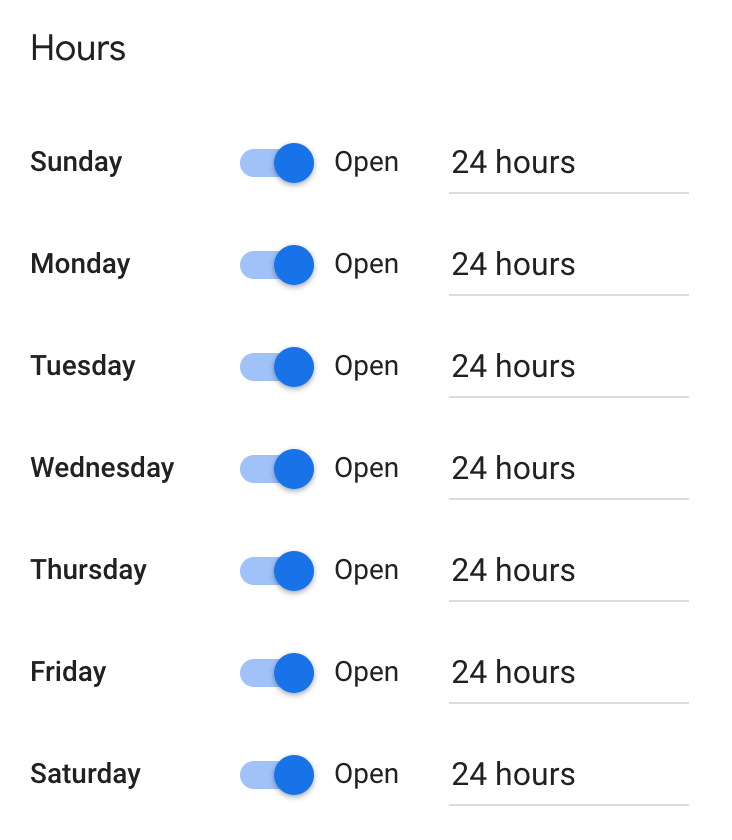Click the Monday 24 hours field

point(568,265)
